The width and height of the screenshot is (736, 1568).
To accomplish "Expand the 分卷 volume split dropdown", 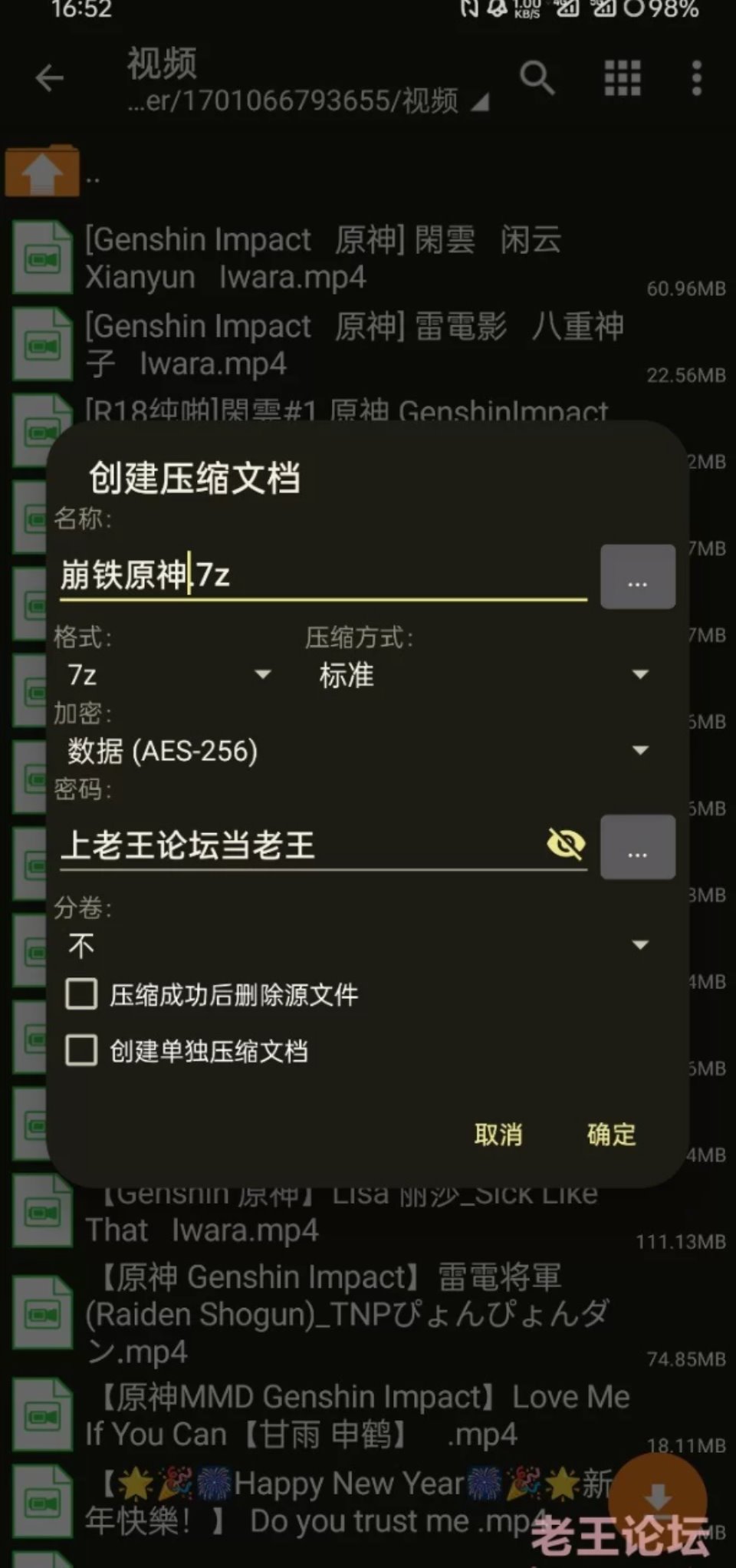I will tap(356, 945).
